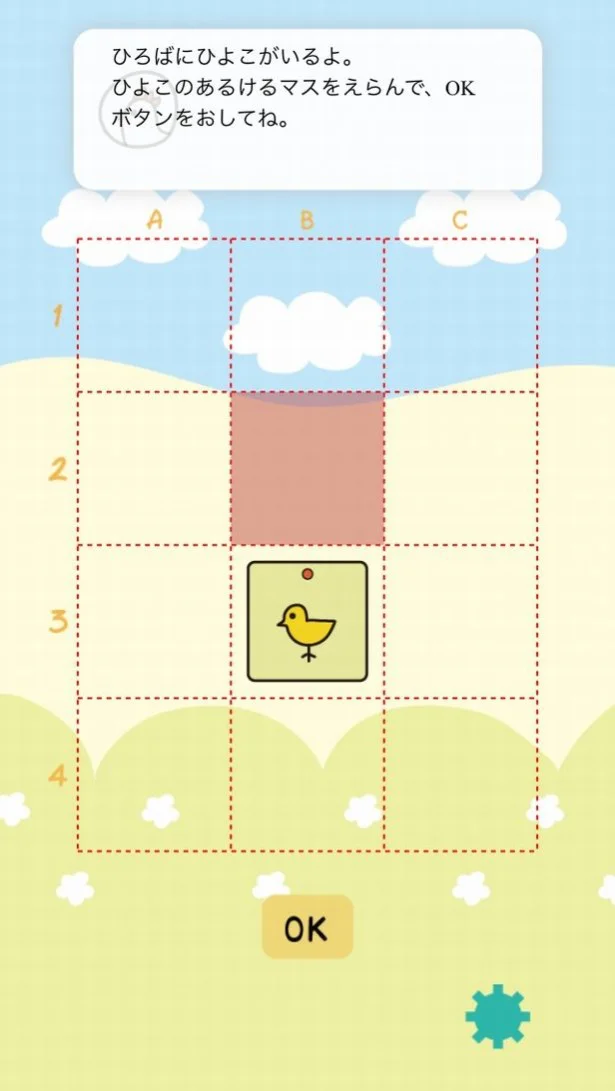Select grid cell A2

154,468
